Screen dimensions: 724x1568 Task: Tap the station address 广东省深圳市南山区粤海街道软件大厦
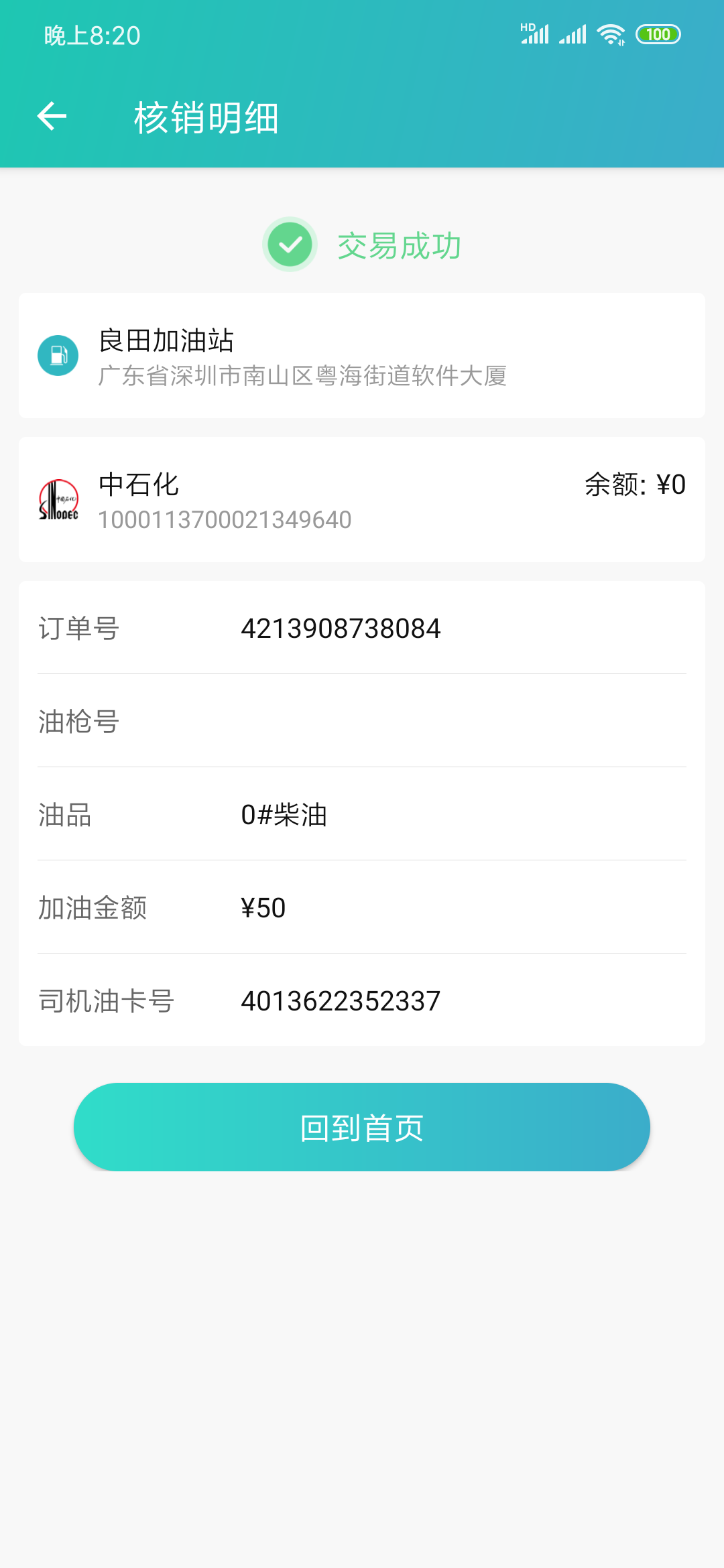click(304, 377)
